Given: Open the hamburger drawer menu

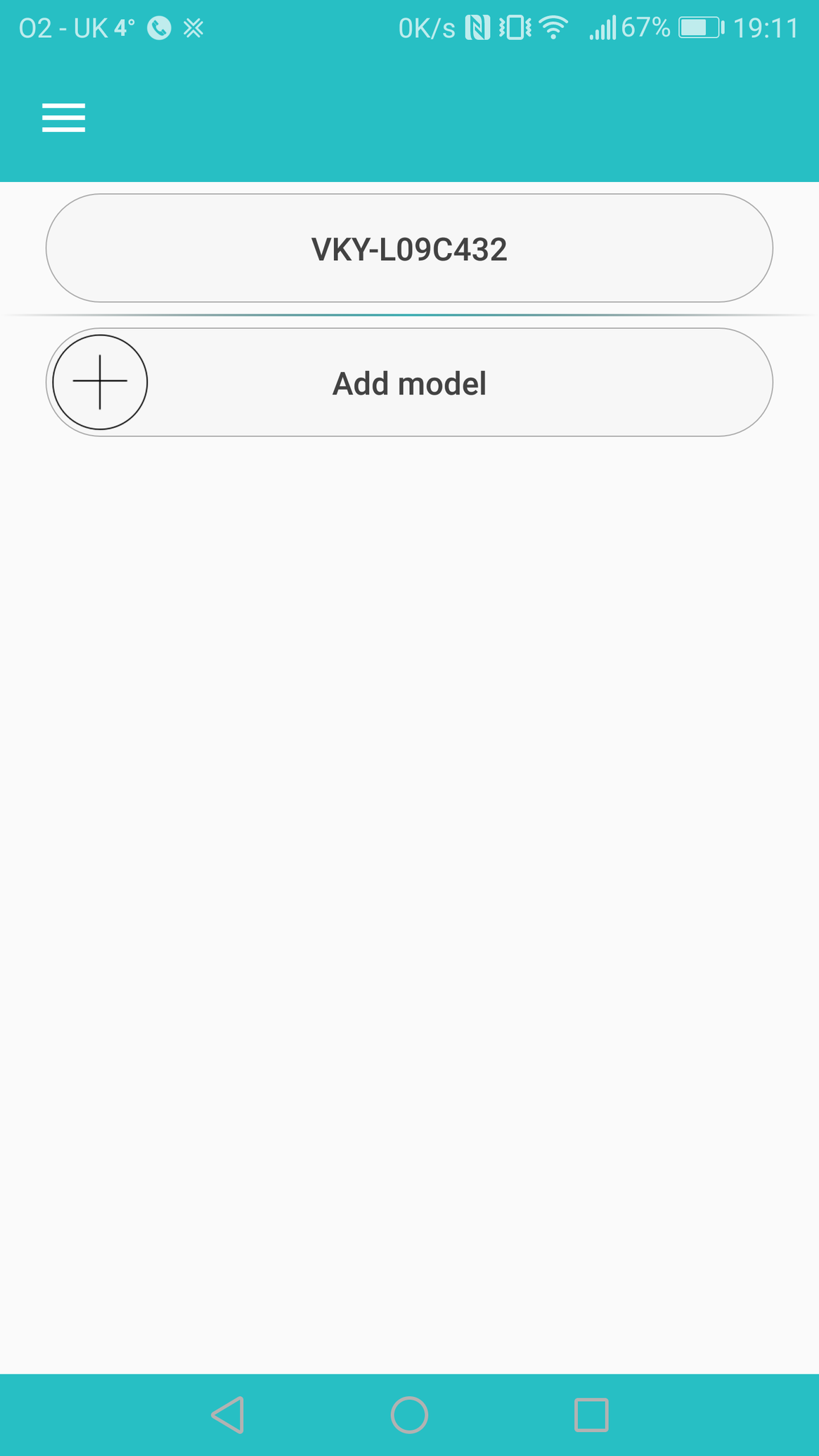Looking at the screenshot, I should (63, 117).
